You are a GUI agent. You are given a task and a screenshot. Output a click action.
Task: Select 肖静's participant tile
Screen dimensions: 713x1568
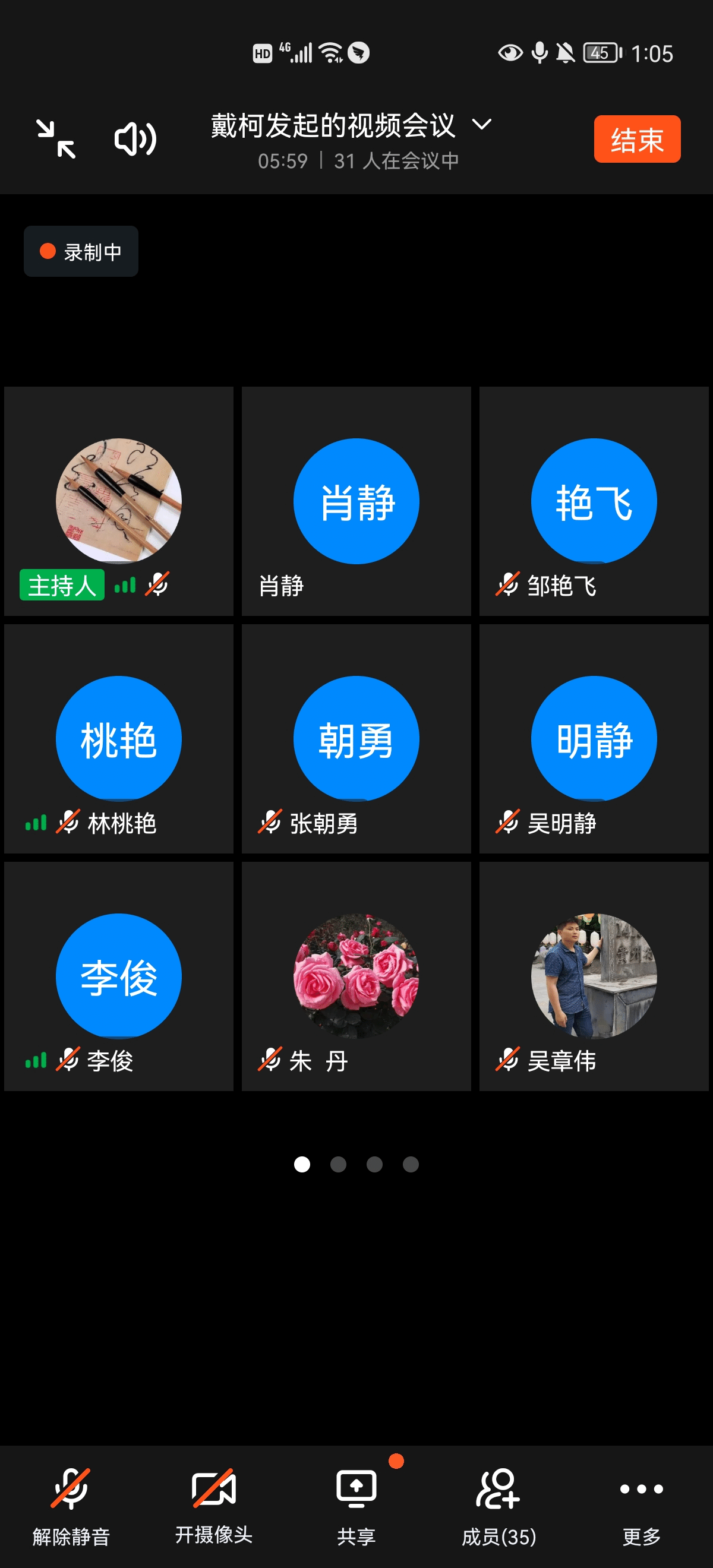(x=356, y=501)
